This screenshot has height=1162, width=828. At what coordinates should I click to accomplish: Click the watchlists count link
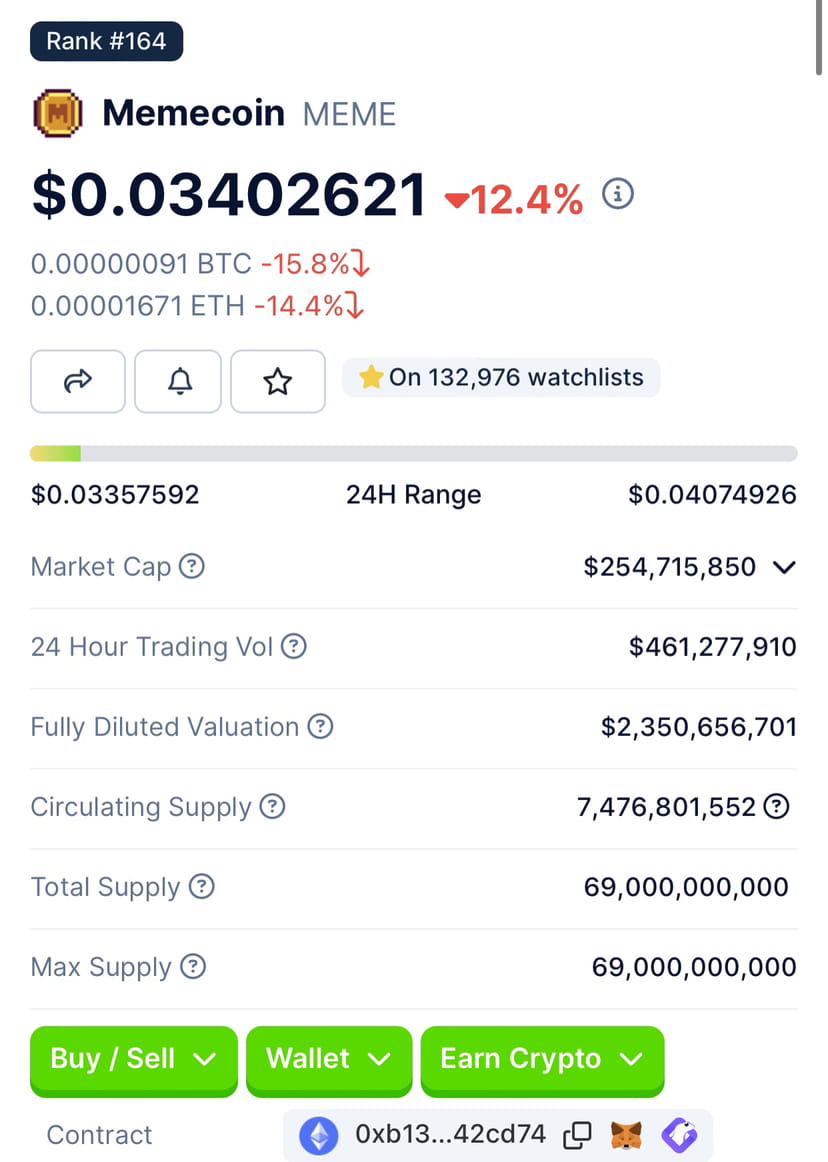500,377
